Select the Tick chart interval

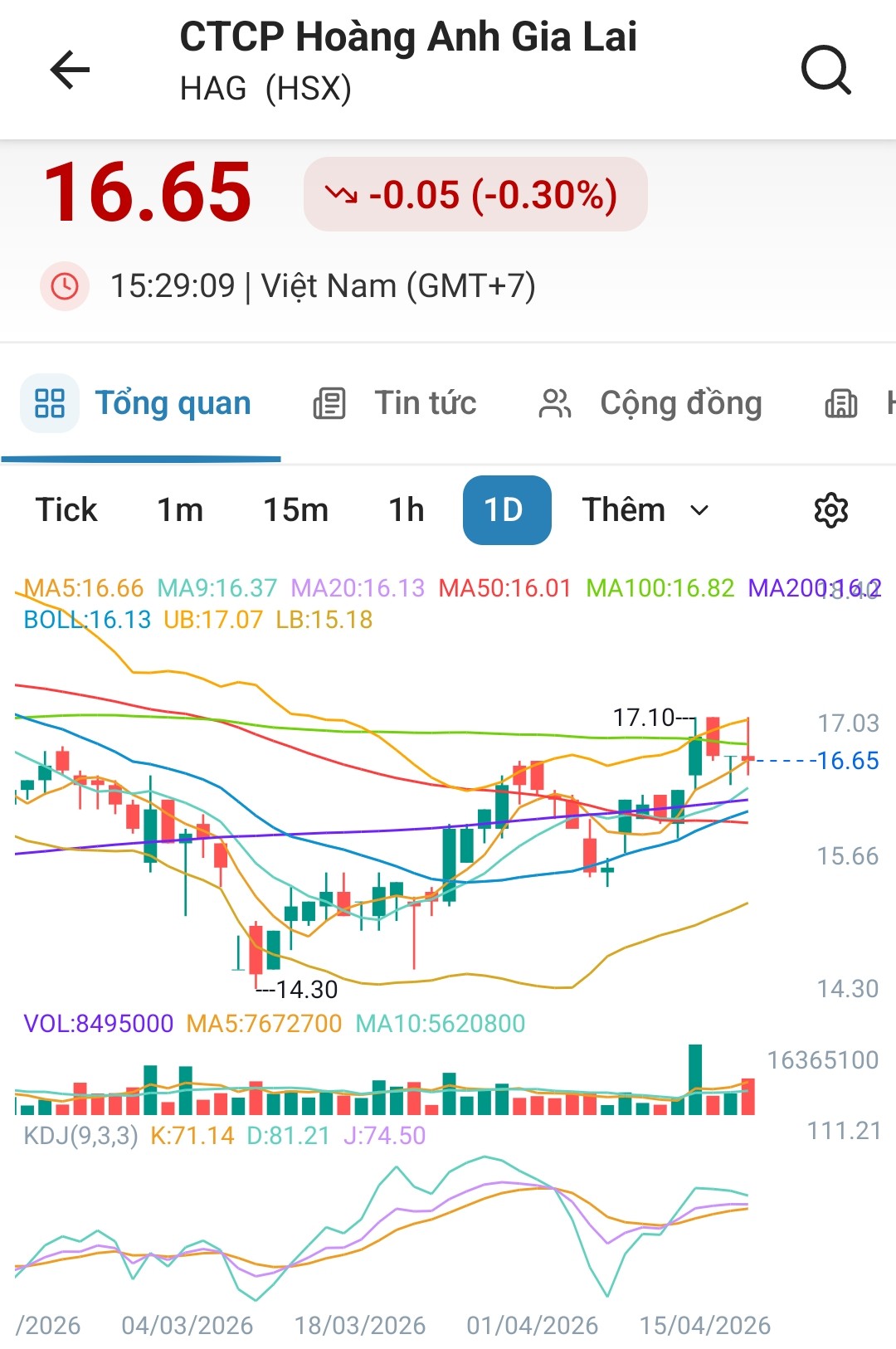pos(66,509)
